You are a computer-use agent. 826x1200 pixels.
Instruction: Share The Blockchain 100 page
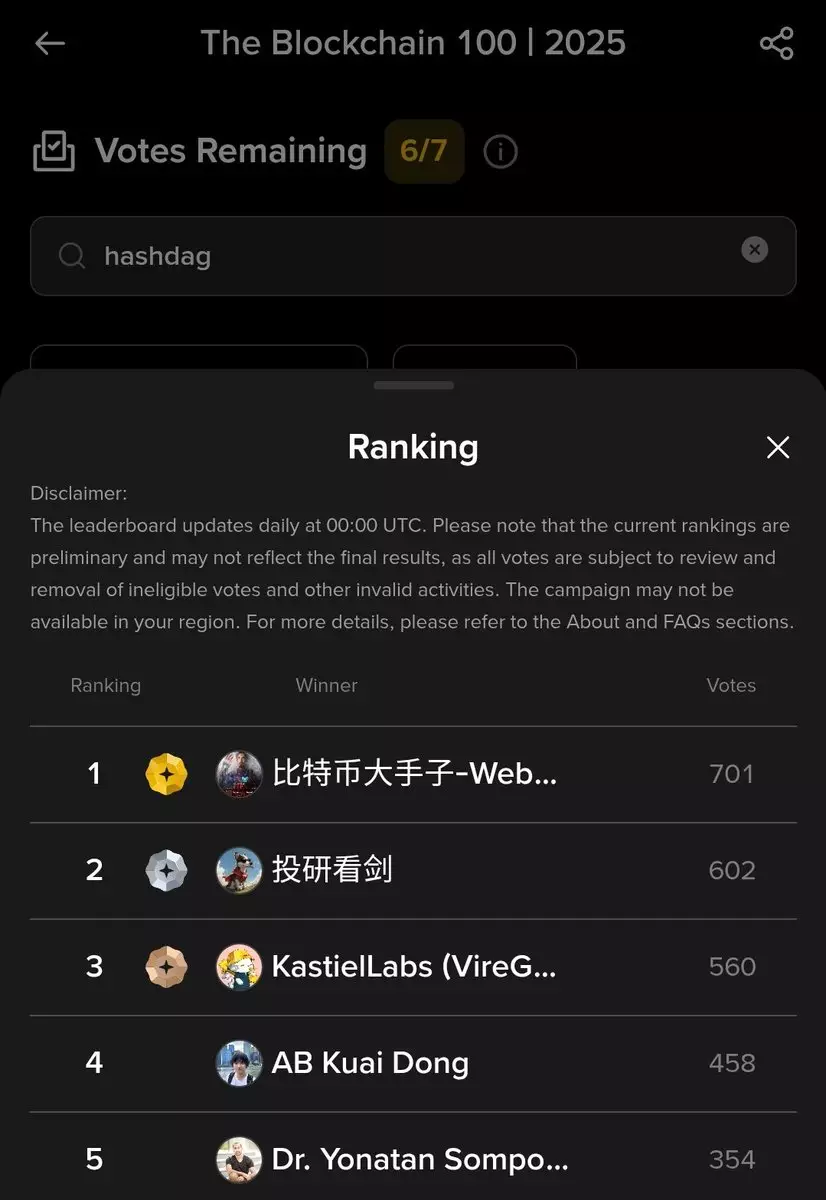point(776,43)
